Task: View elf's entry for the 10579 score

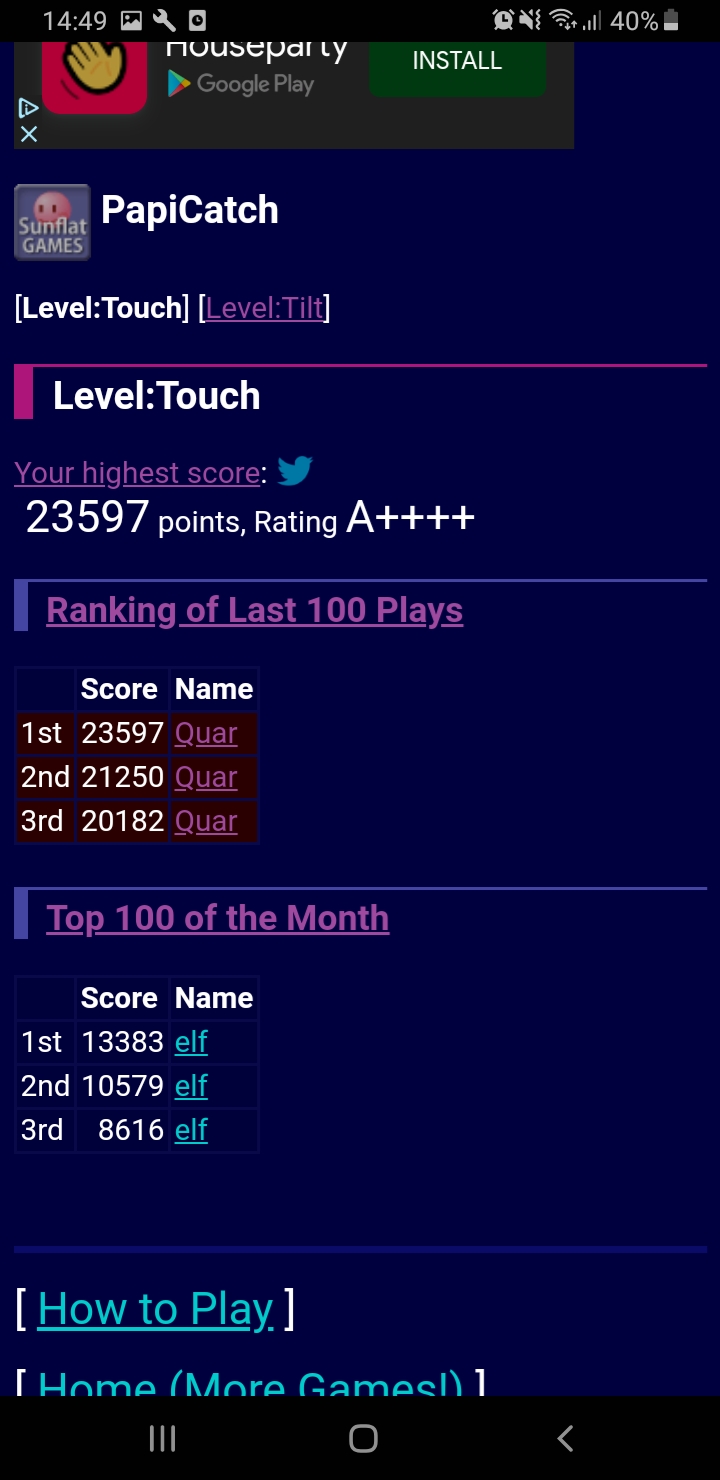Action: pyautogui.click(x=191, y=1086)
